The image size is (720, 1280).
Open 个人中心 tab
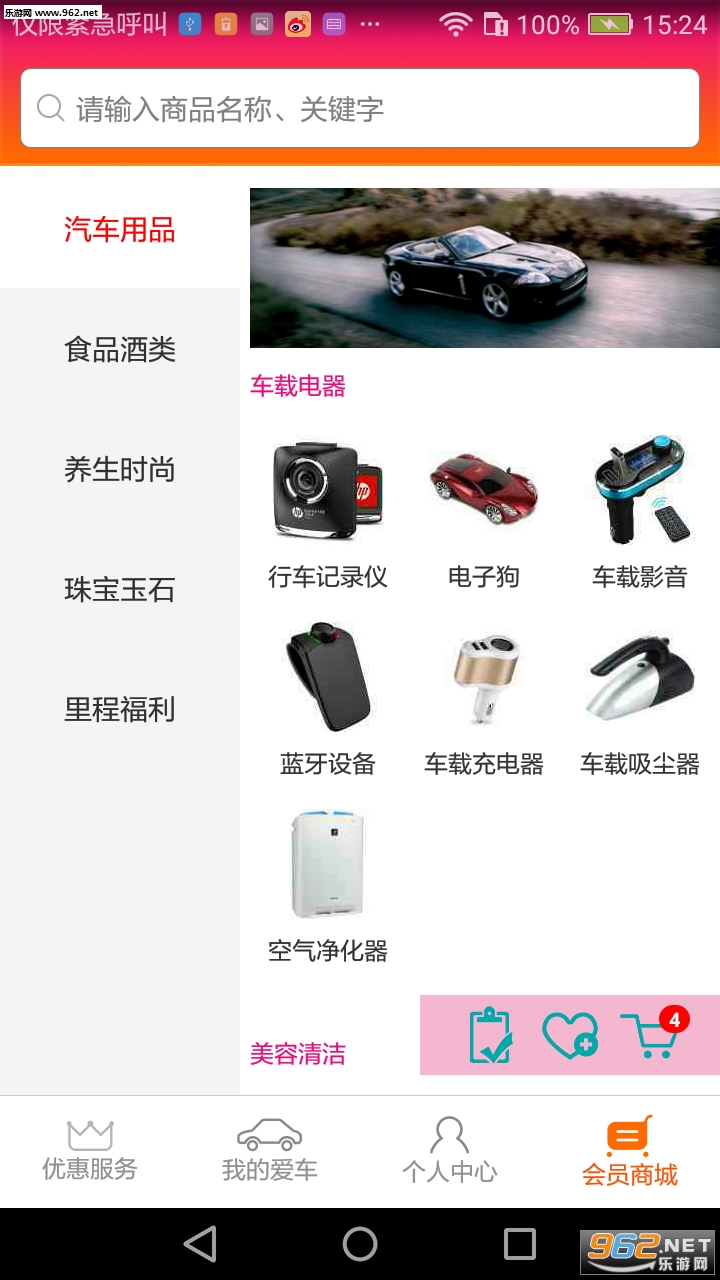pos(450,1151)
